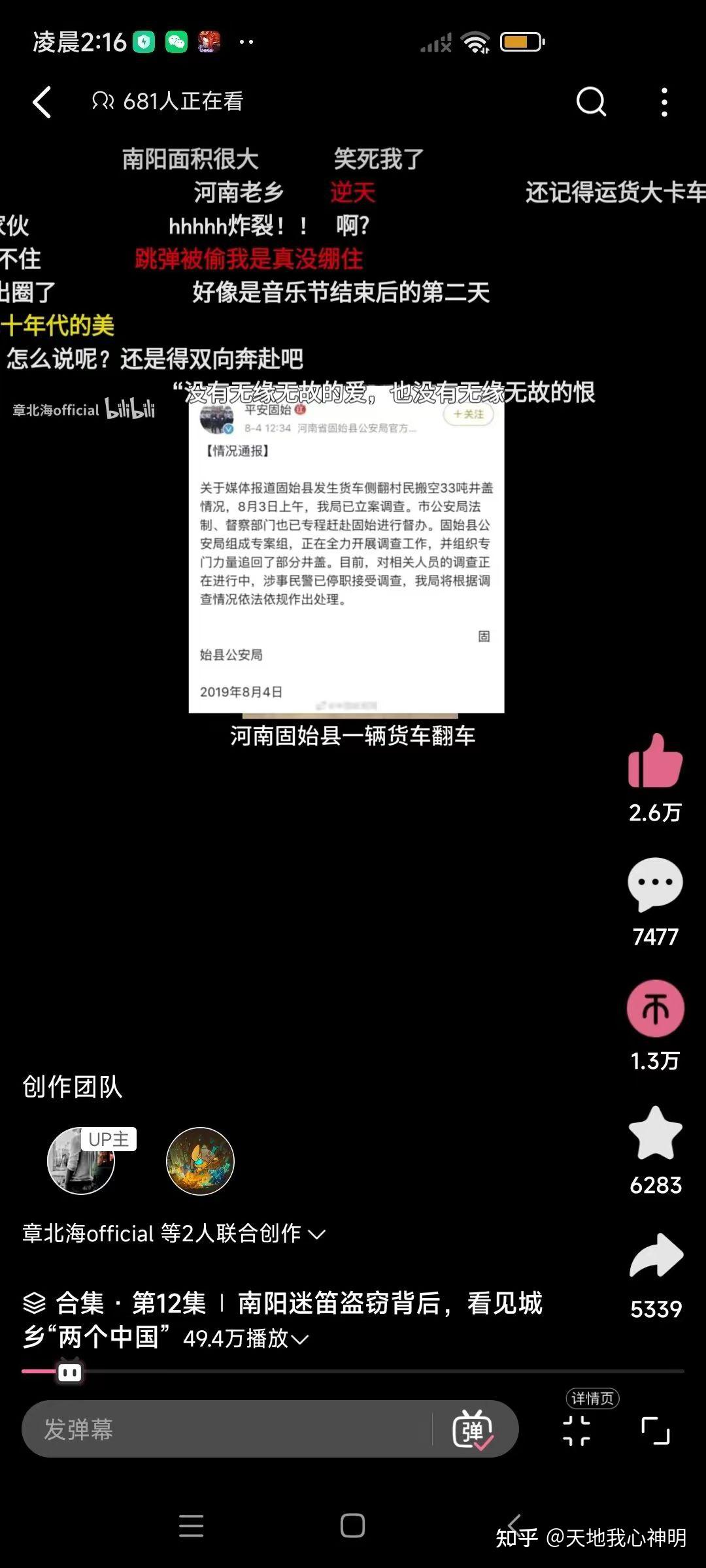Open the UP主 creator avatar

(x=81, y=1161)
